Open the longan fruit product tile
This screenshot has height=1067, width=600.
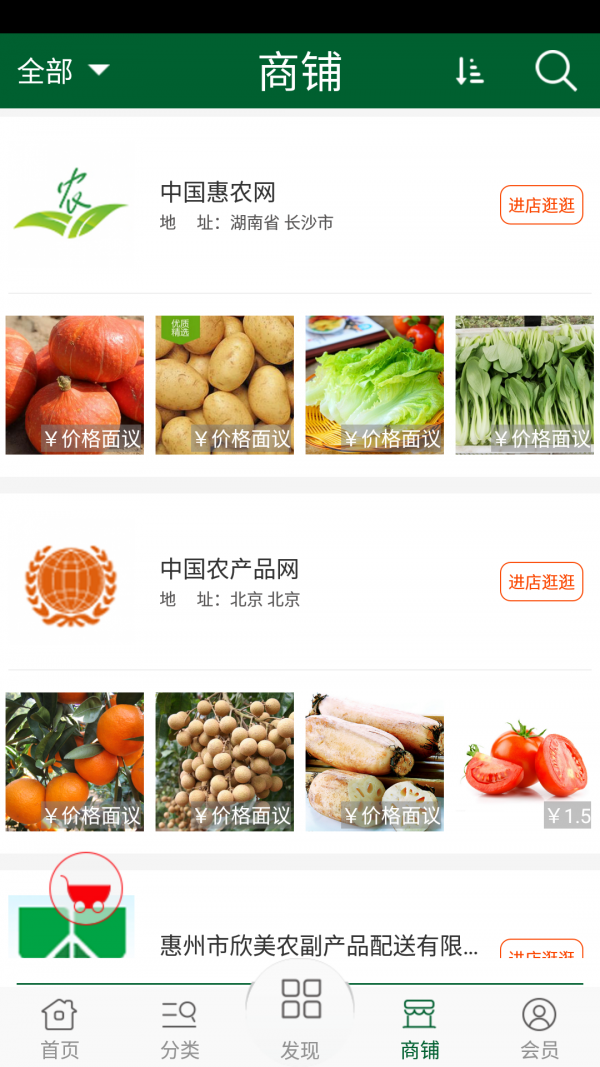[x=225, y=761]
